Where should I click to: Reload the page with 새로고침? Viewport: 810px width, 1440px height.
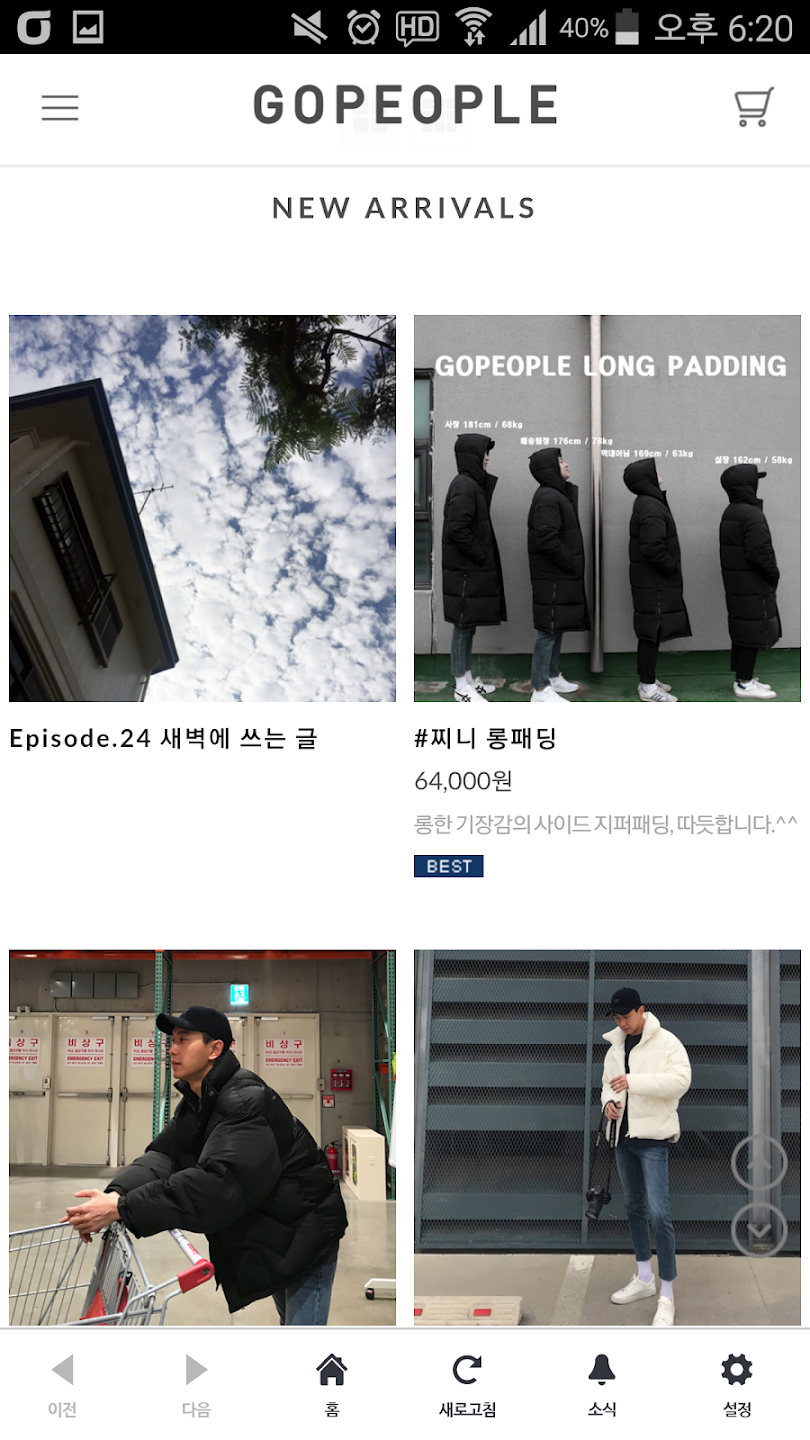click(x=467, y=1385)
